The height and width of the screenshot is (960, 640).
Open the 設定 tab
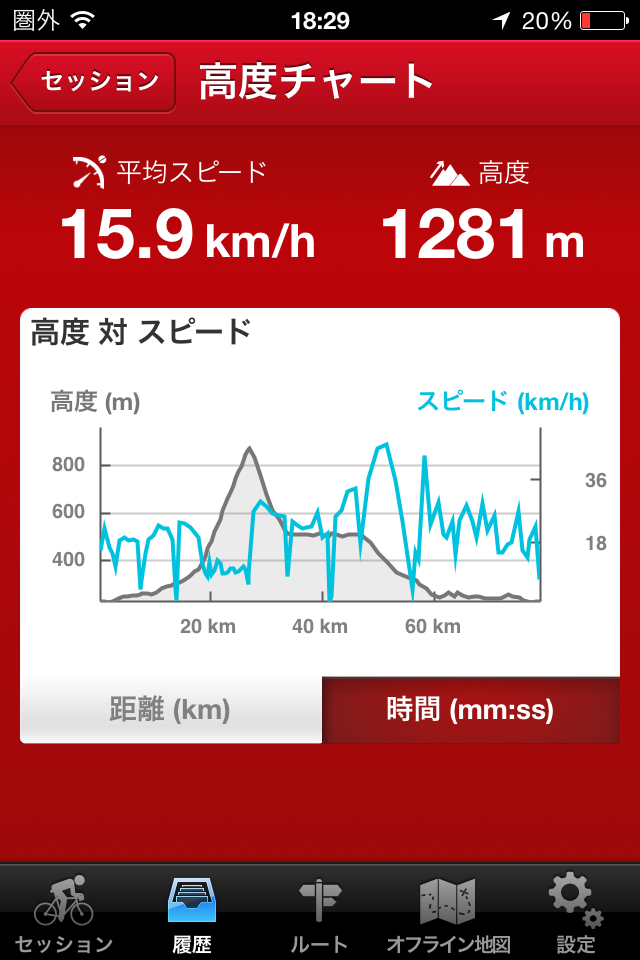tap(575, 912)
